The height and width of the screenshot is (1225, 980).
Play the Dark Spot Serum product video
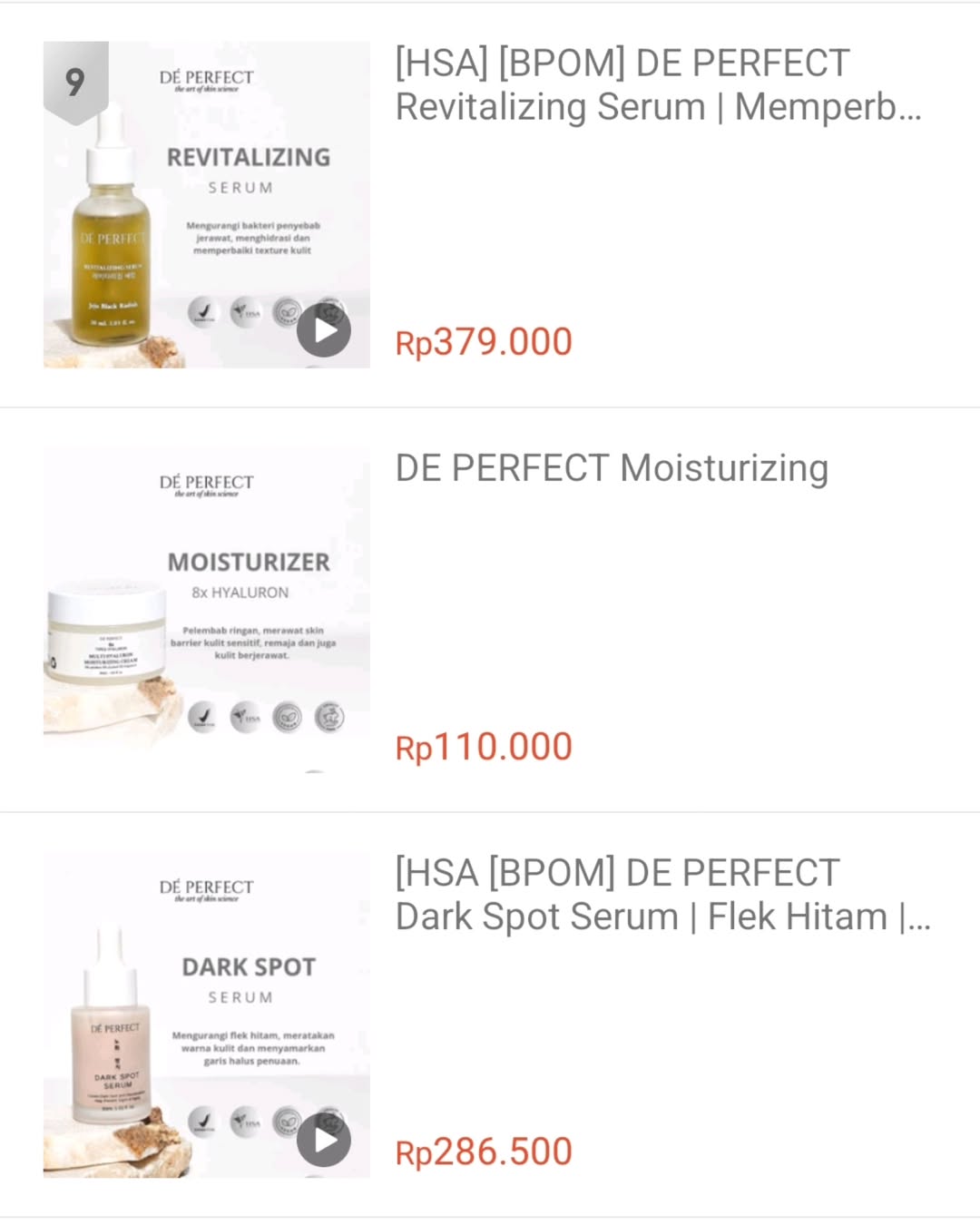pyautogui.click(x=324, y=1141)
